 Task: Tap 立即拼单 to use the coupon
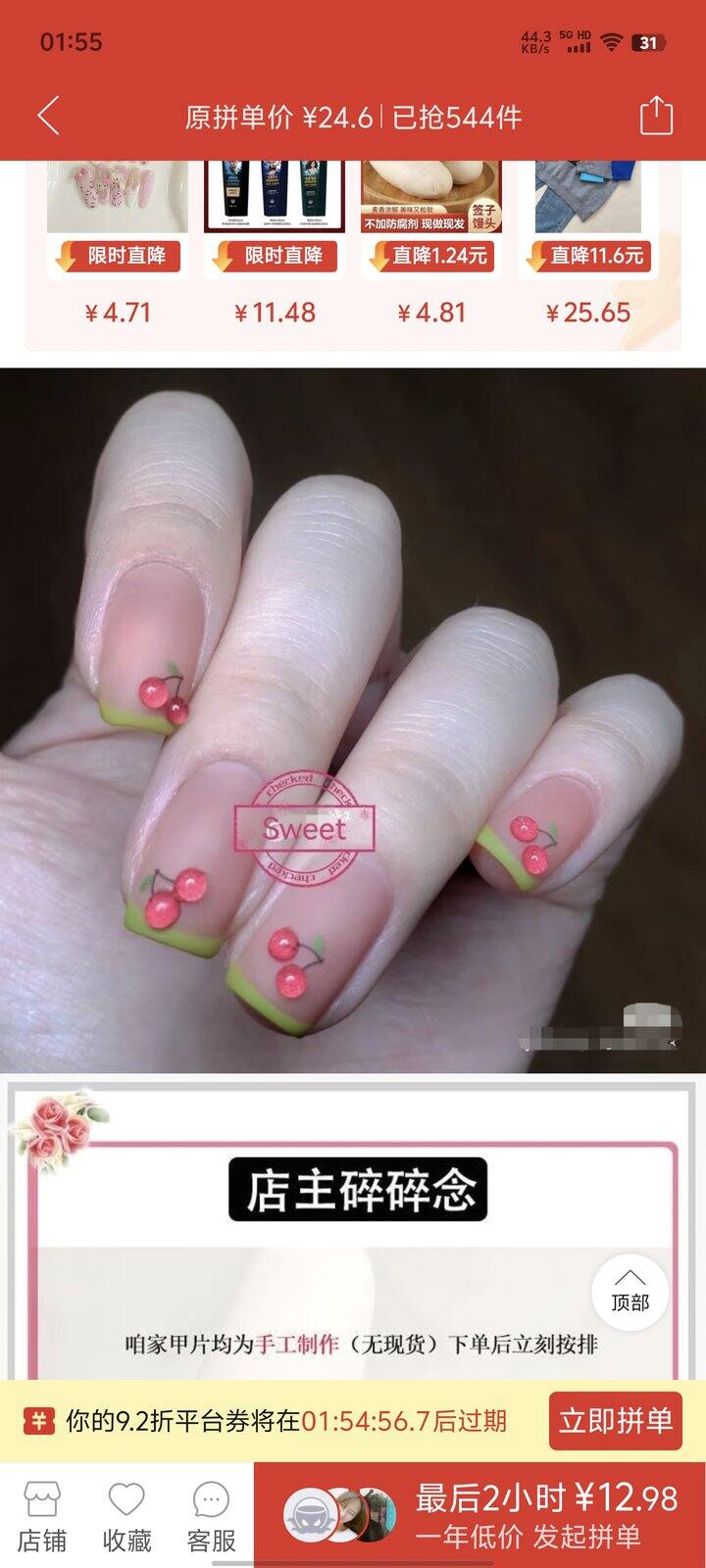616,1420
